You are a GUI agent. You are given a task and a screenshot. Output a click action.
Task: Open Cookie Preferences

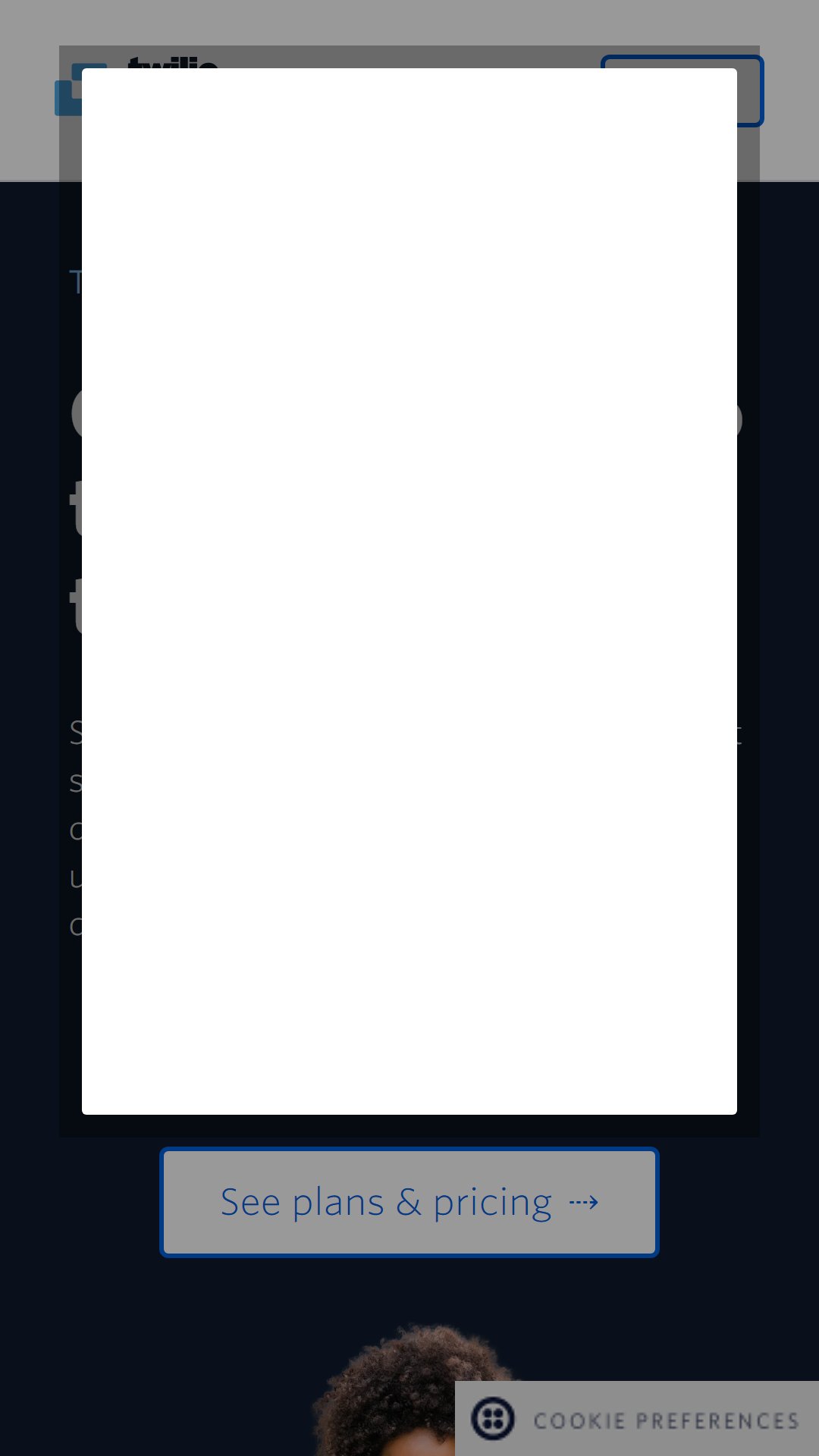[x=637, y=1419]
